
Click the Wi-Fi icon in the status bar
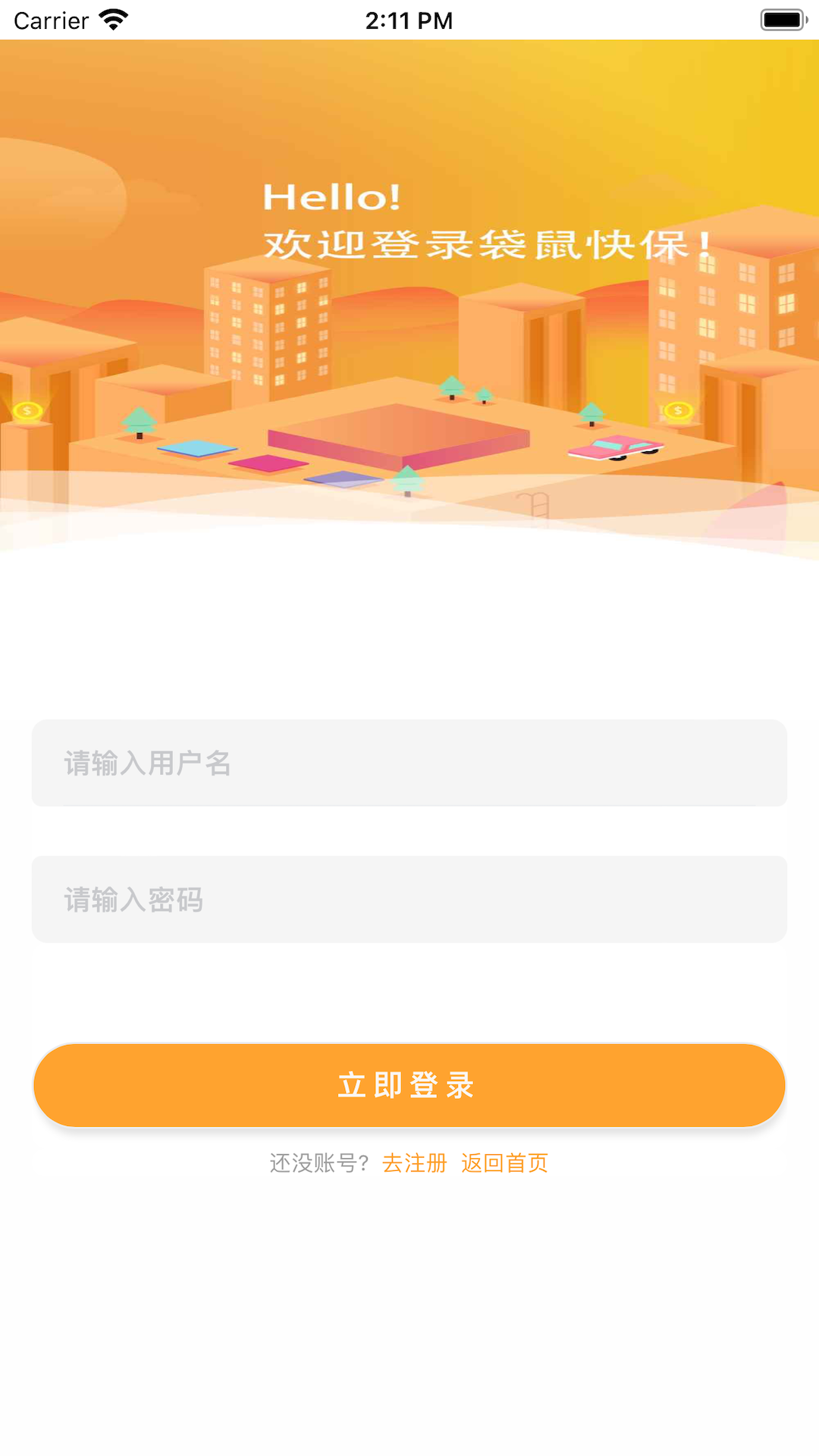coord(112,18)
